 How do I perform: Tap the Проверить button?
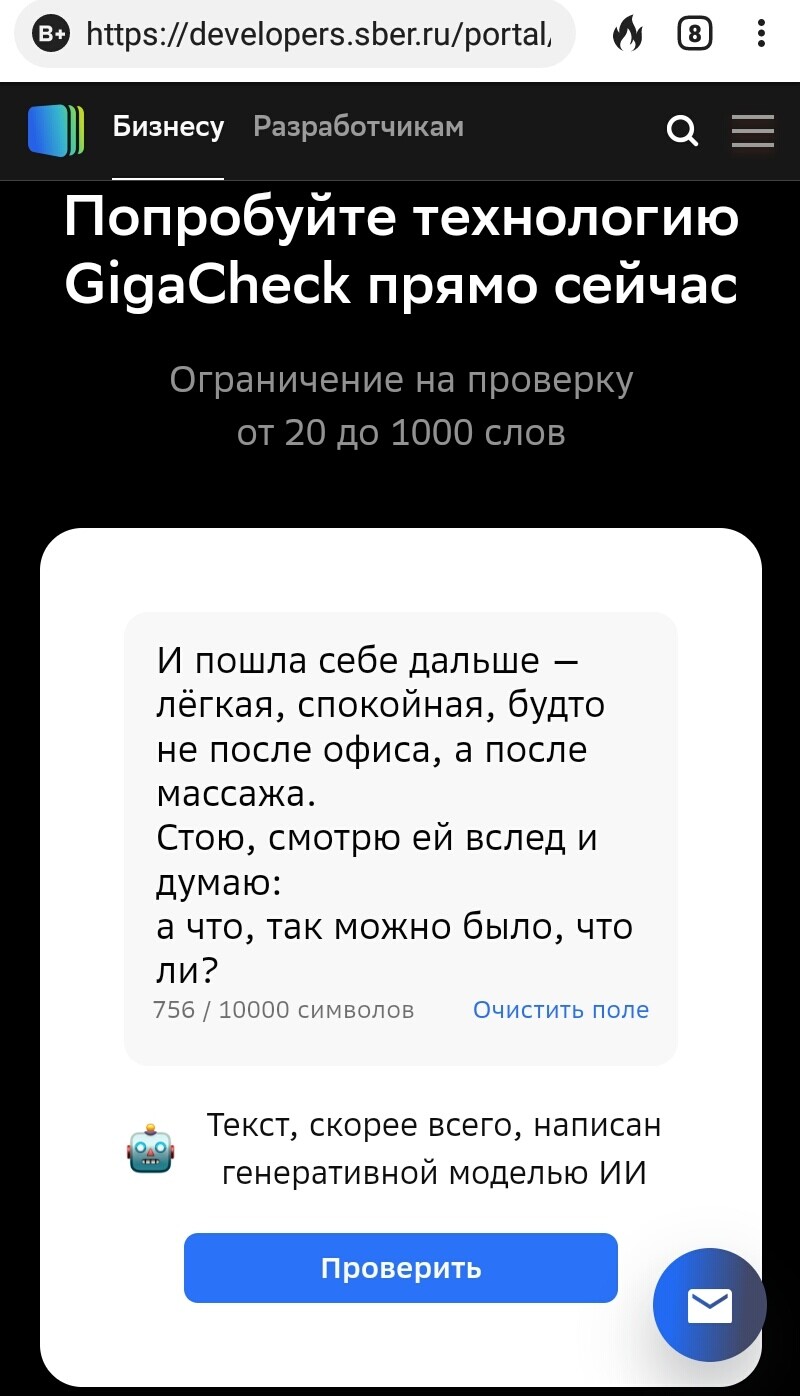click(x=400, y=1268)
